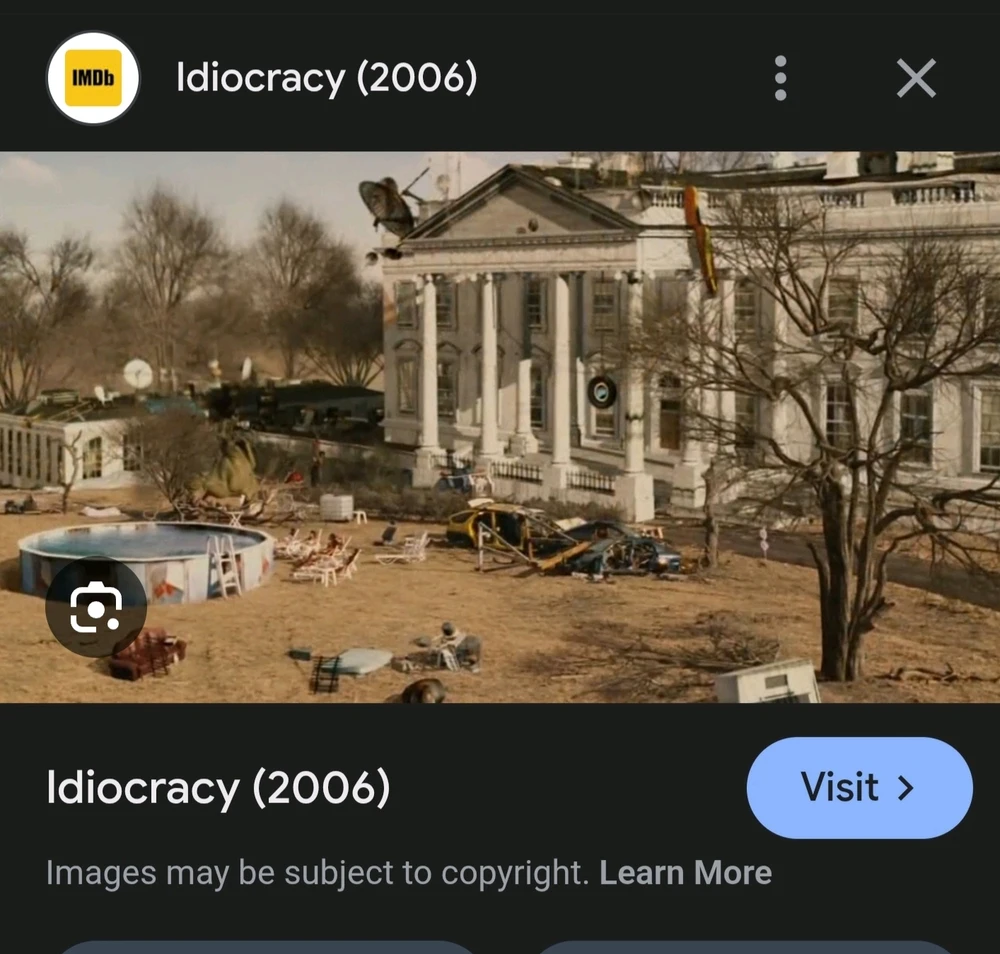This screenshot has height=954, width=1000.
Task: Close the image viewer
Action: 916,78
